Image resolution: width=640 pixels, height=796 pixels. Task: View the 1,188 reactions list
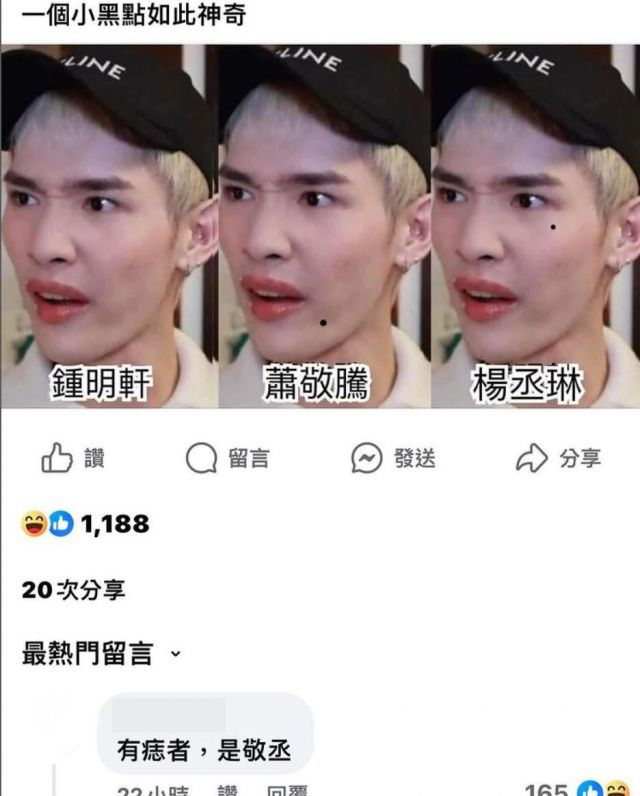coord(87,523)
